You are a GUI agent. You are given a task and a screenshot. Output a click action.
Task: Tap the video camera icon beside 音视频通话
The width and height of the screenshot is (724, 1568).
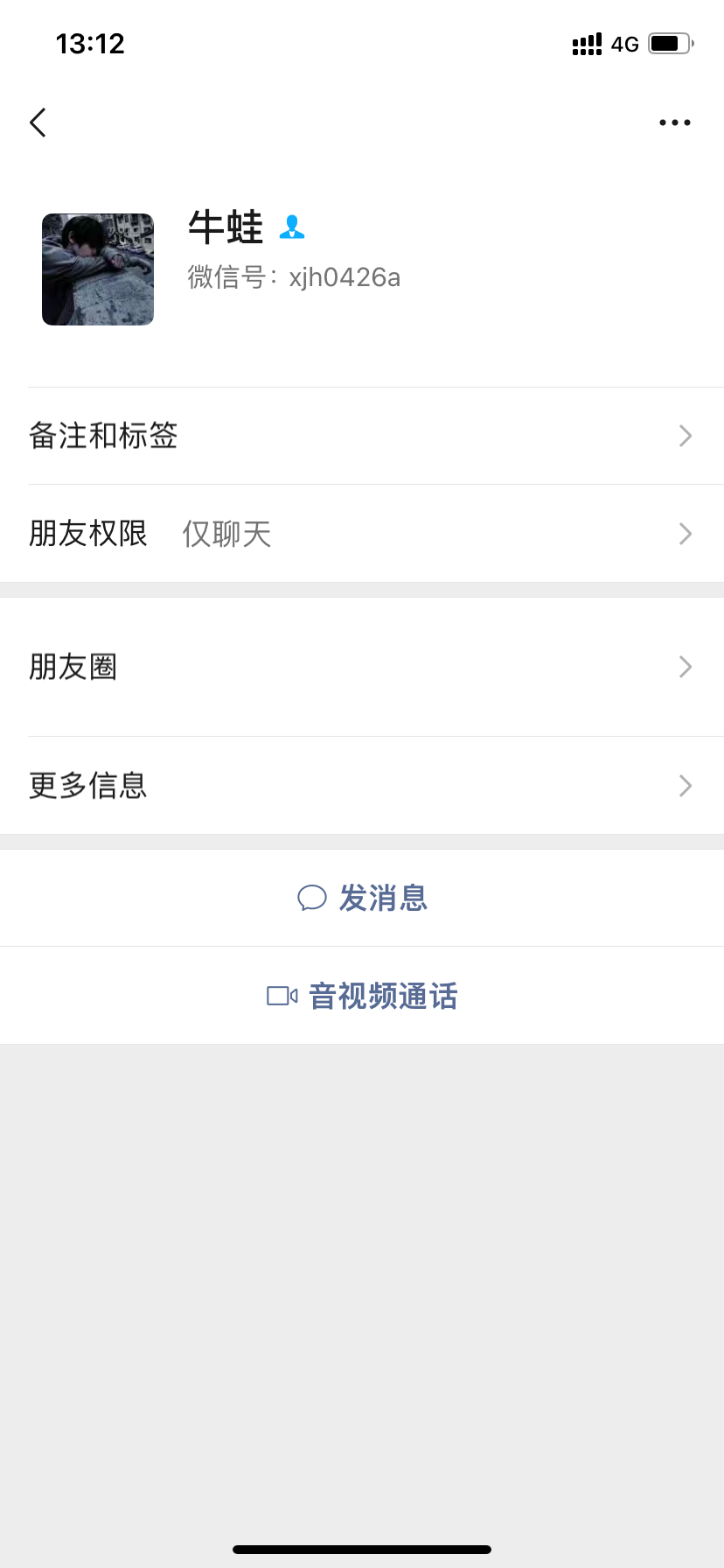click(281, 995)
